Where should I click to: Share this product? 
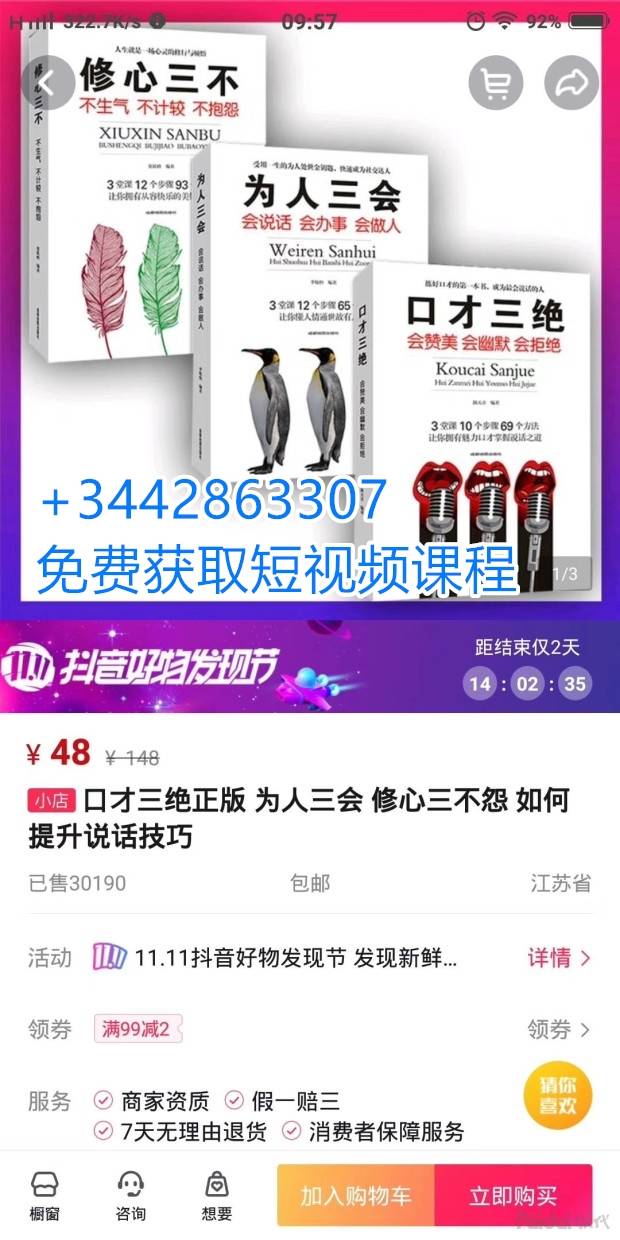[572, 83]
